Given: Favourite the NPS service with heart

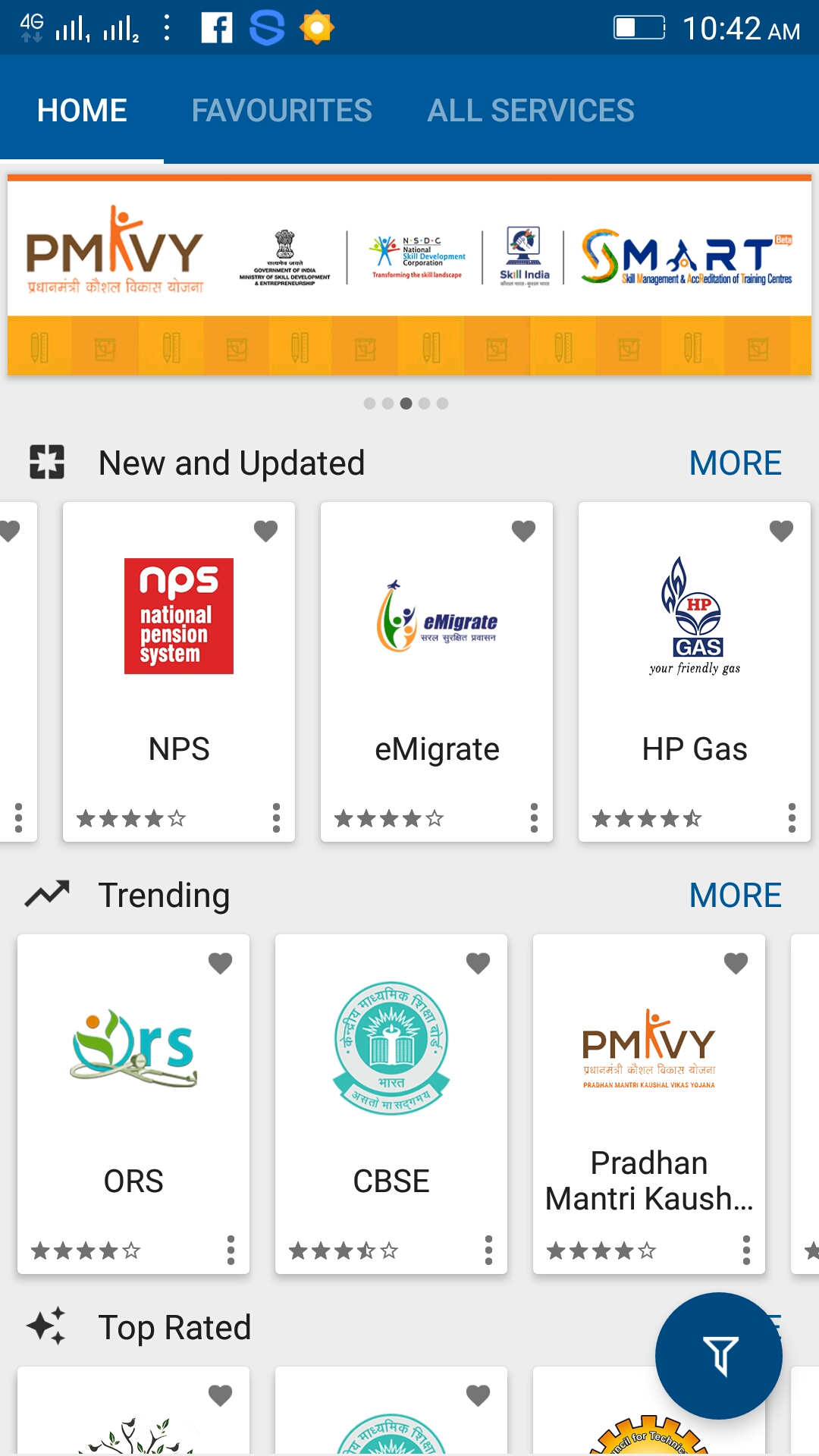Looking at the screenshot, I should 265,531.
